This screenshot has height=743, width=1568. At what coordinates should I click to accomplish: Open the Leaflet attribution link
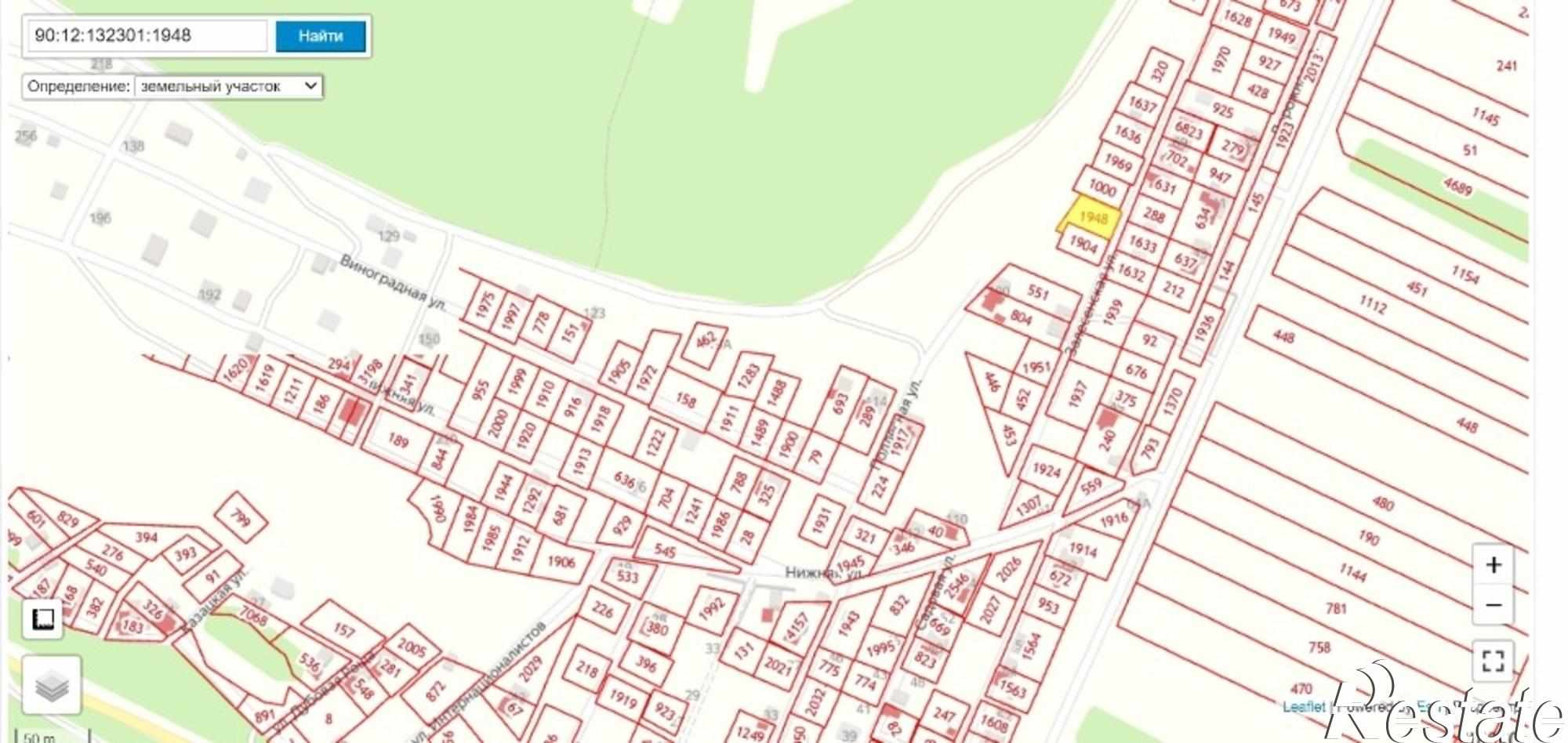click(x=1302, y=707)
